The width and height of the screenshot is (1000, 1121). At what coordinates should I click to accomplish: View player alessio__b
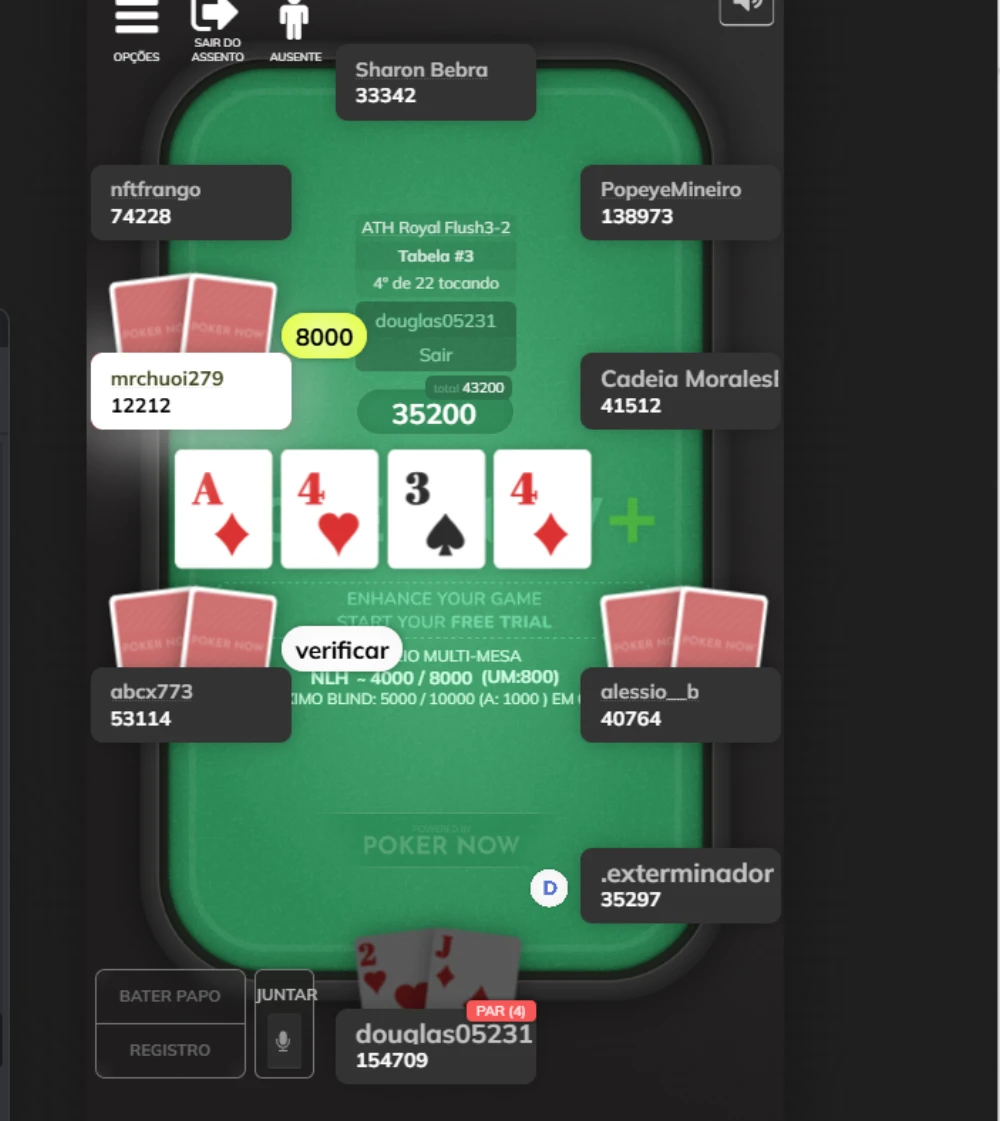[680, 704]
